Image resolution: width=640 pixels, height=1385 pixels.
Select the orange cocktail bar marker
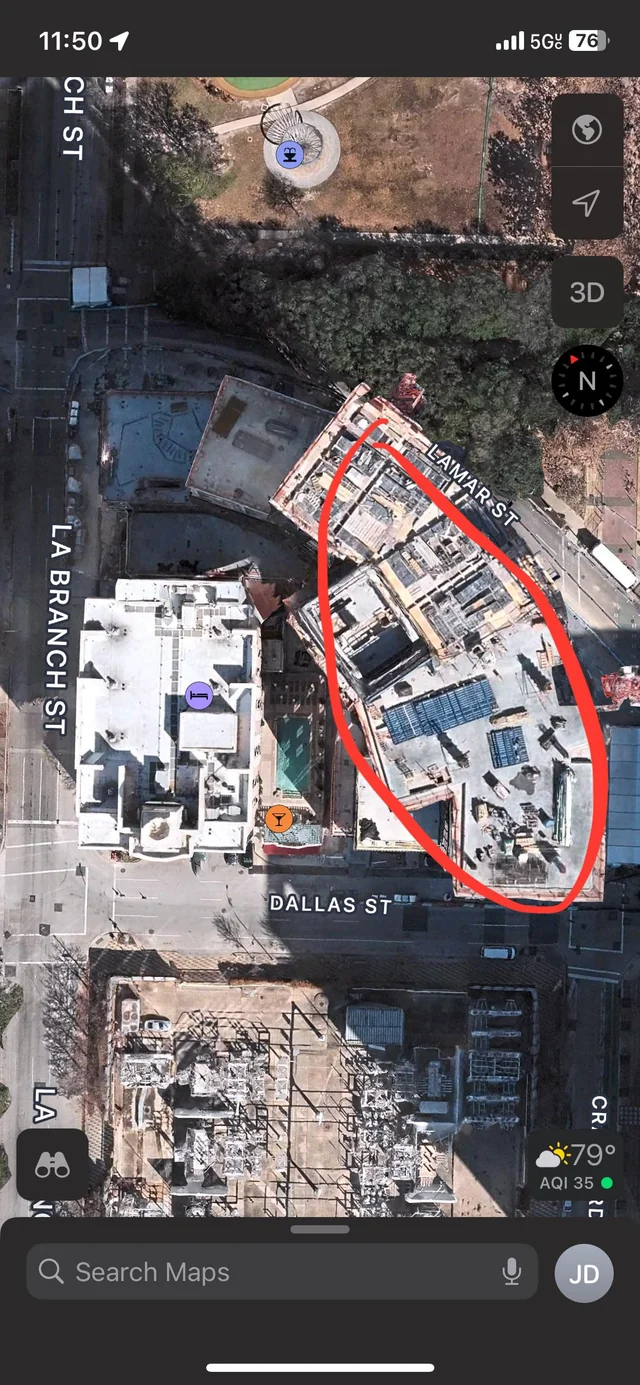(279, 819)
